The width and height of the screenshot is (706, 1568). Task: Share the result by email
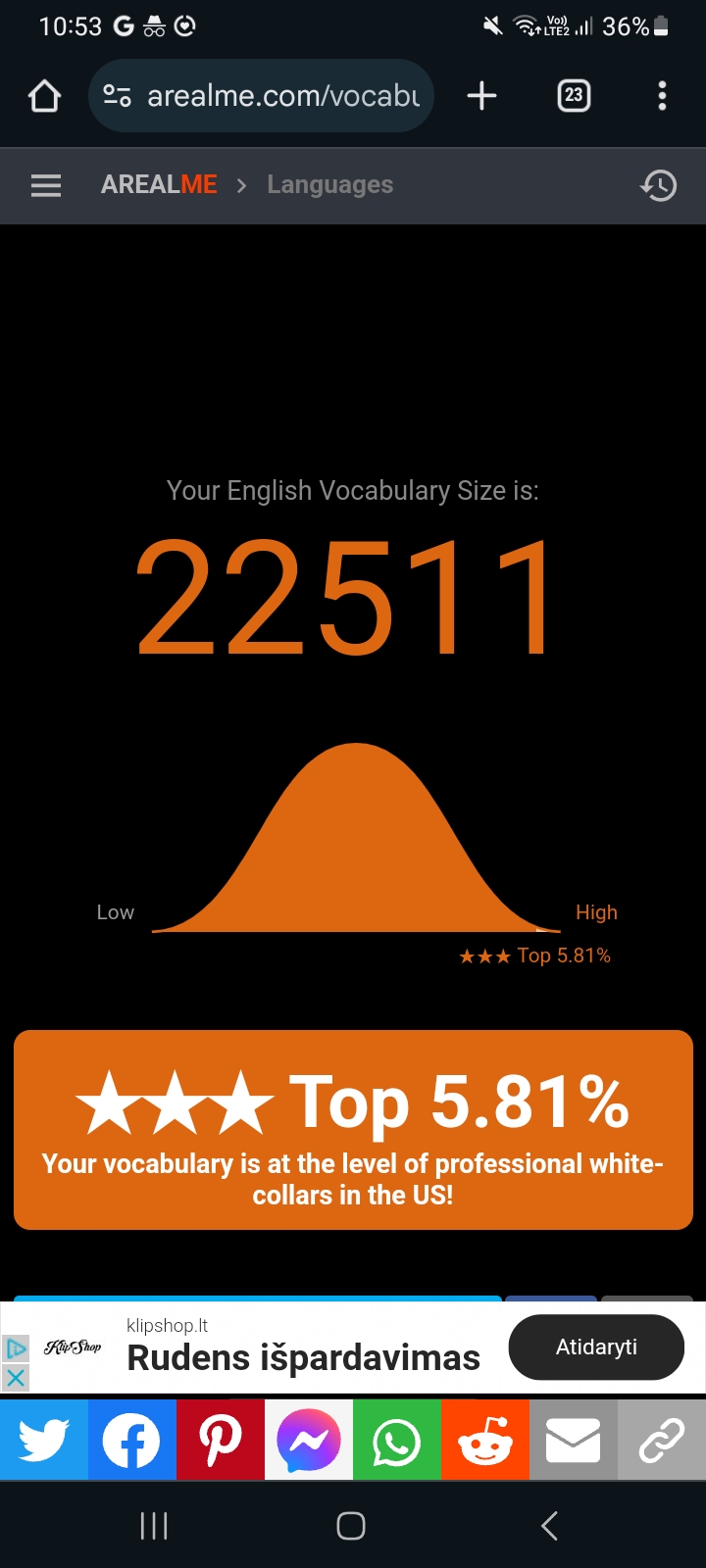(x=574, y=1441)
